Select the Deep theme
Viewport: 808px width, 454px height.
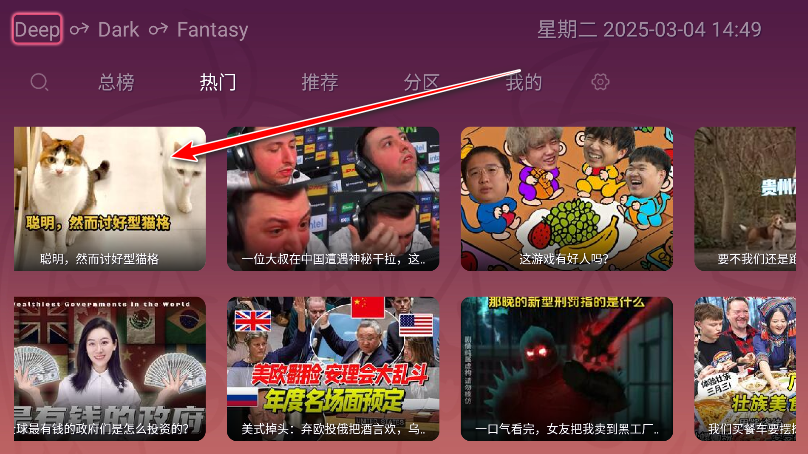pyautogui.click(x=37, y=29)
